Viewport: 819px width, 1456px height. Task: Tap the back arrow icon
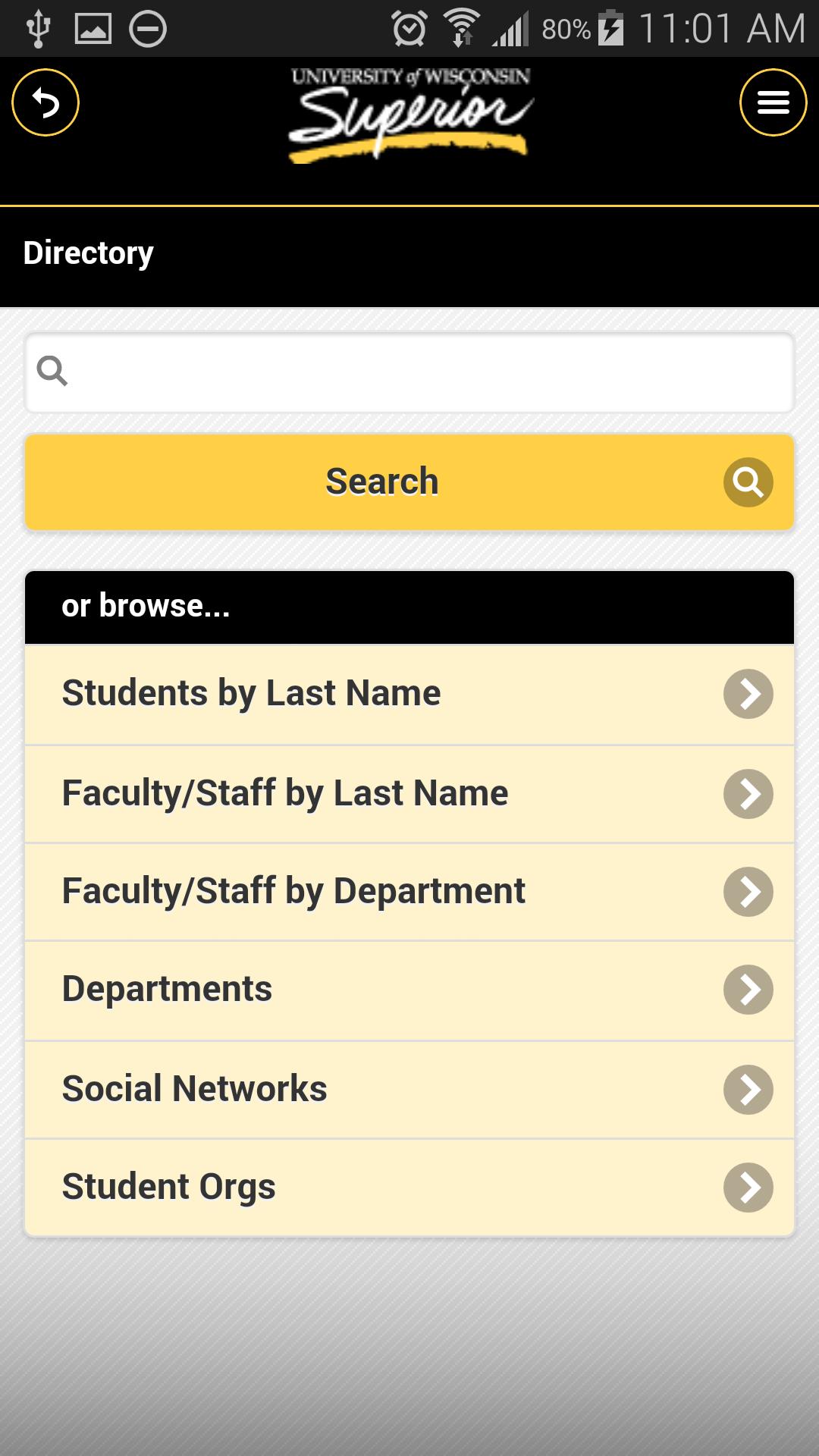tap(45, 102)
